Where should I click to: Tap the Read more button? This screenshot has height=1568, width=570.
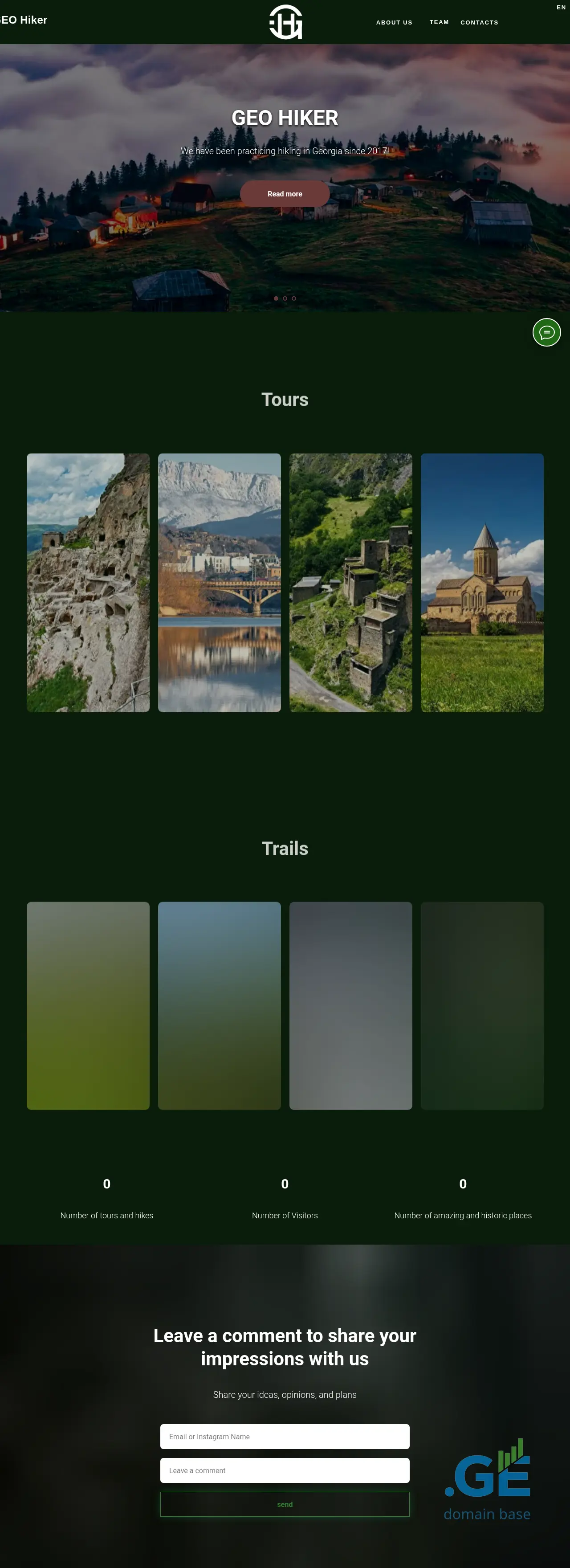click(285, 194)
